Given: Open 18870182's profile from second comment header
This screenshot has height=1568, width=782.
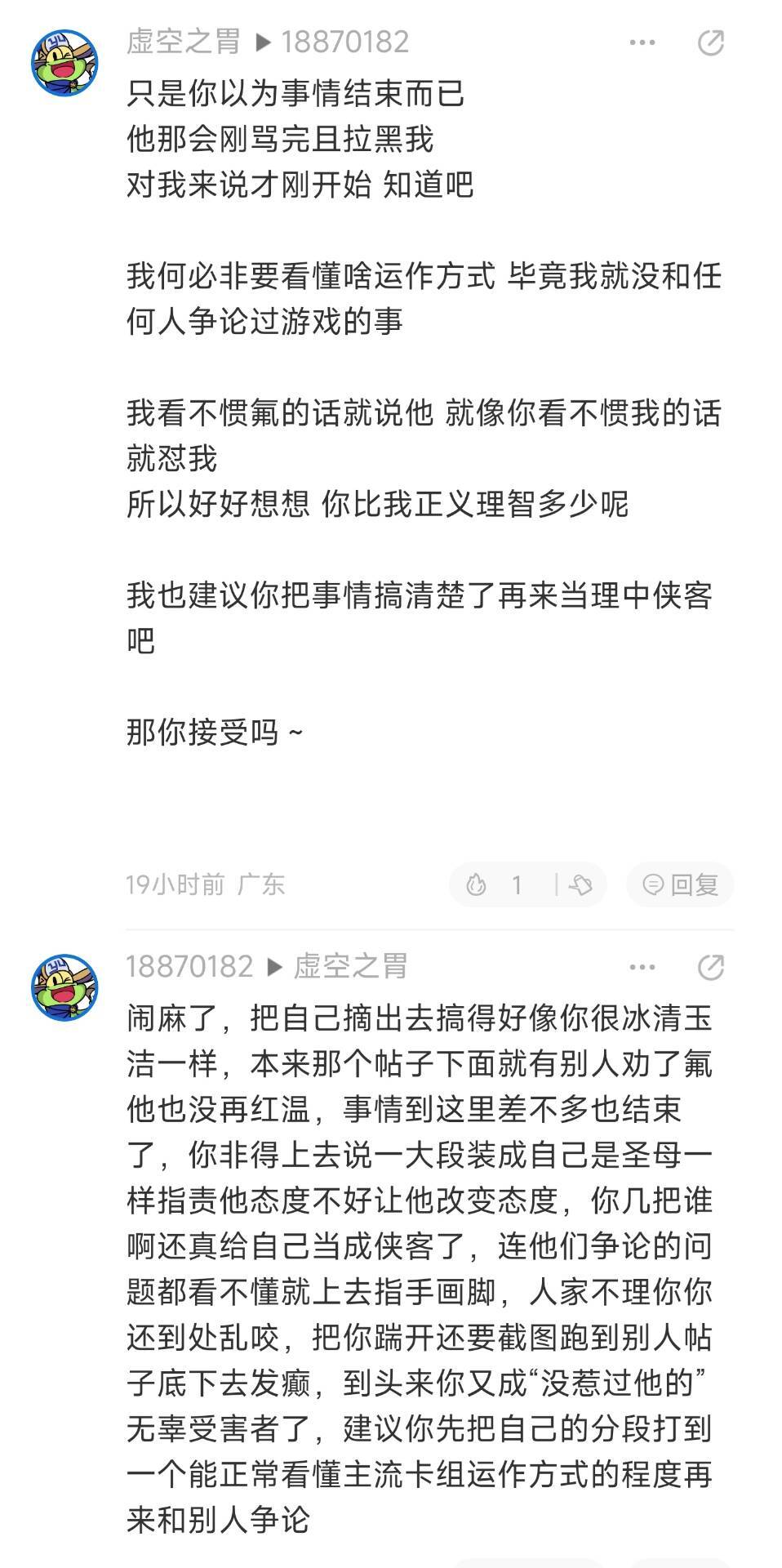Looking at the screenshot, I should [x=189, y=967].
